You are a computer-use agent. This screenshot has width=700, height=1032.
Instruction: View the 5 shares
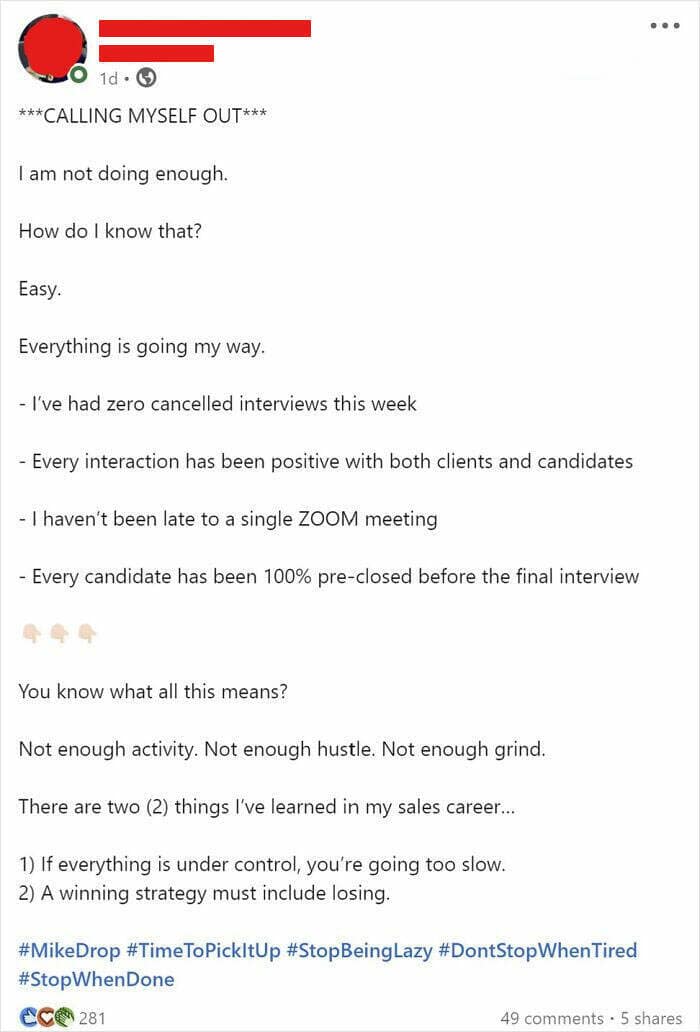coord(651,1018)
